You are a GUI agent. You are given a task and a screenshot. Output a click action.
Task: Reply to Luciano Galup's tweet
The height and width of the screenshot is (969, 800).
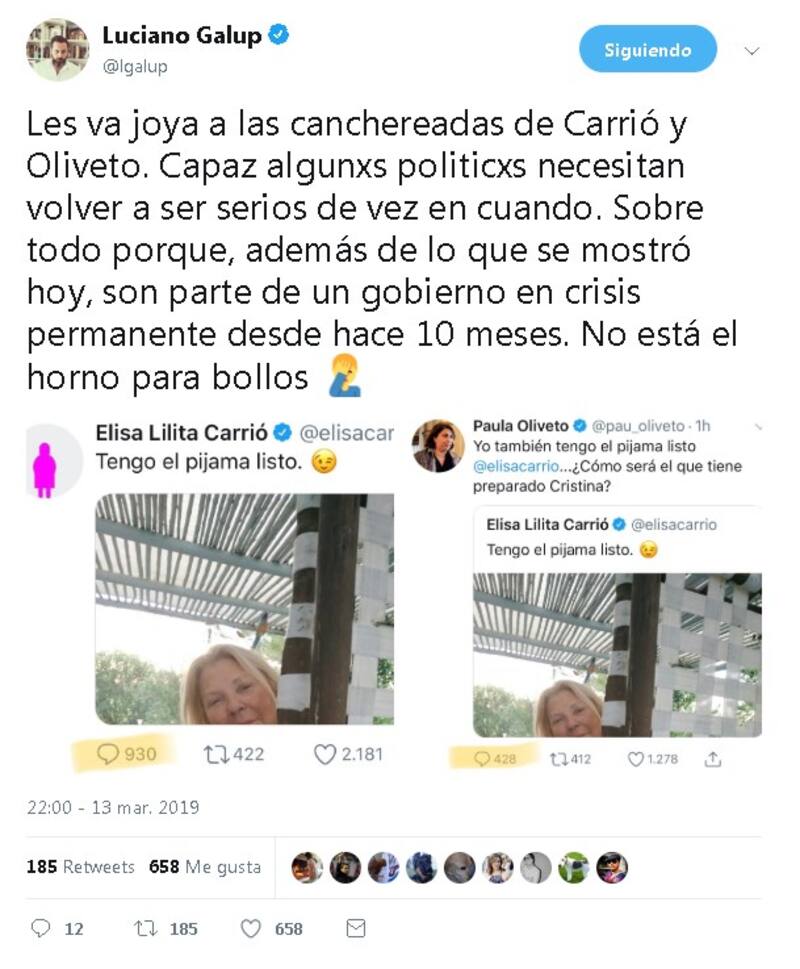40,929
